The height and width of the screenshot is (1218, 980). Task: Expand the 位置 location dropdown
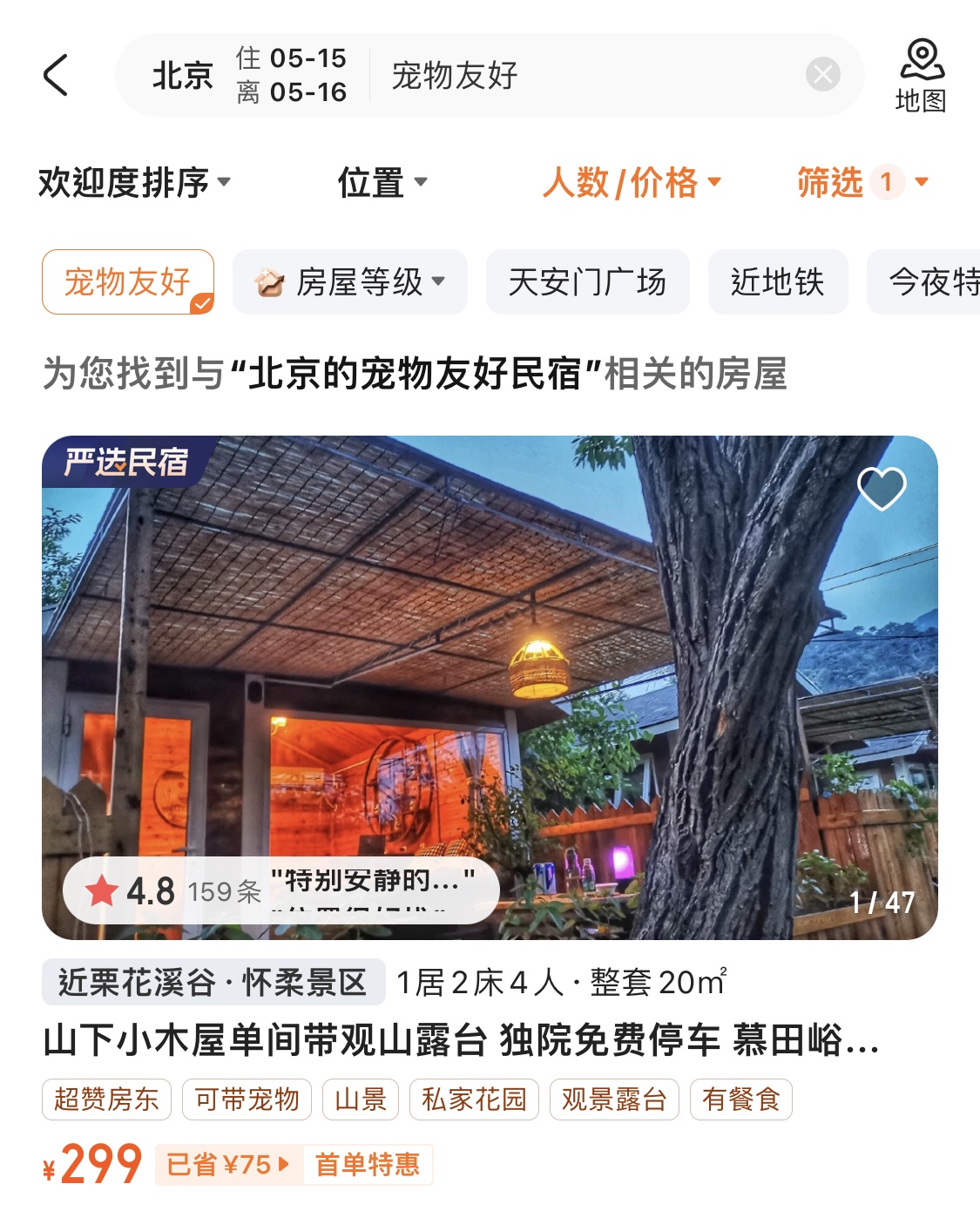click(382, 182)
